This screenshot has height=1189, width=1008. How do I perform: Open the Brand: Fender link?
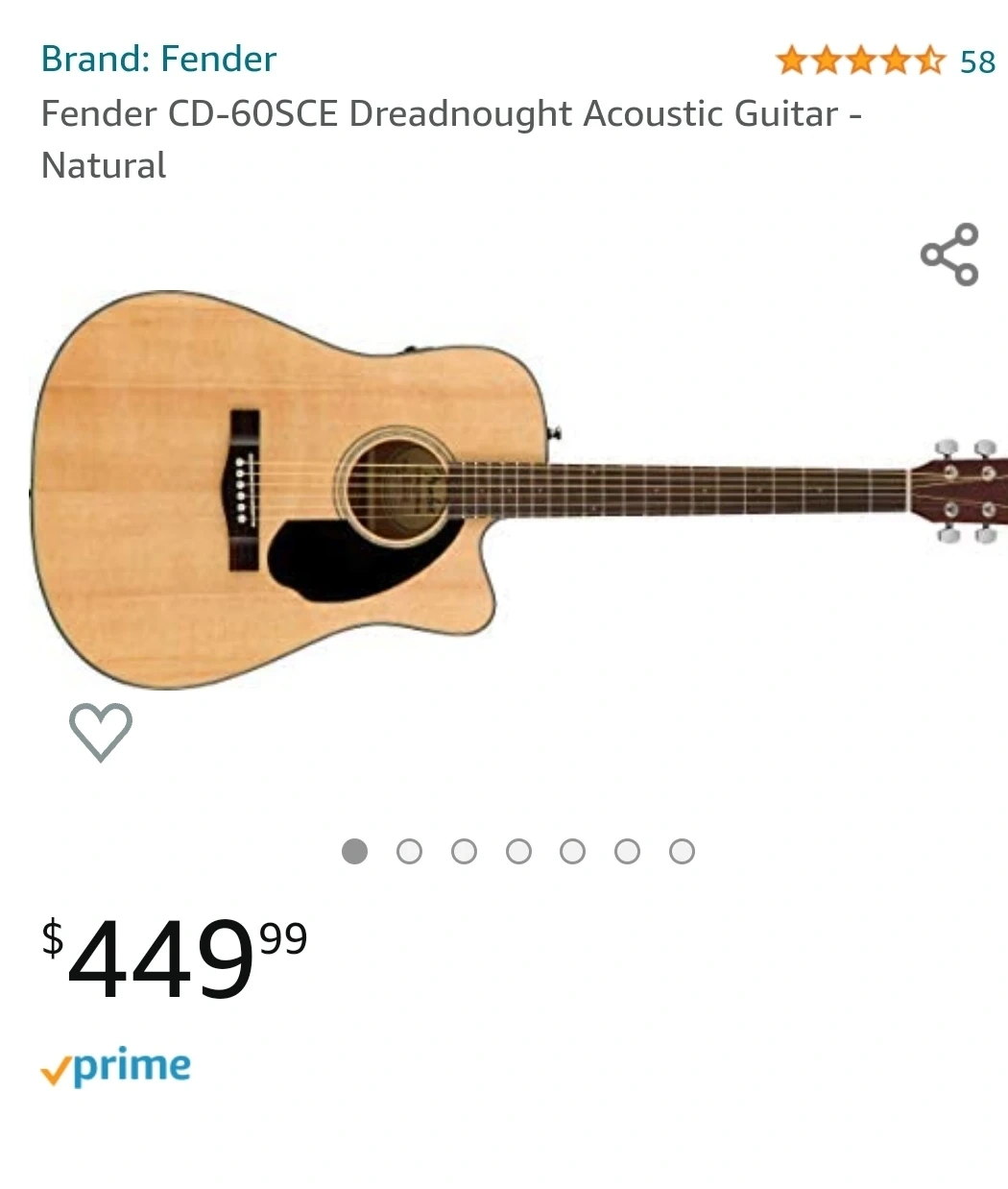pos(158,60)
